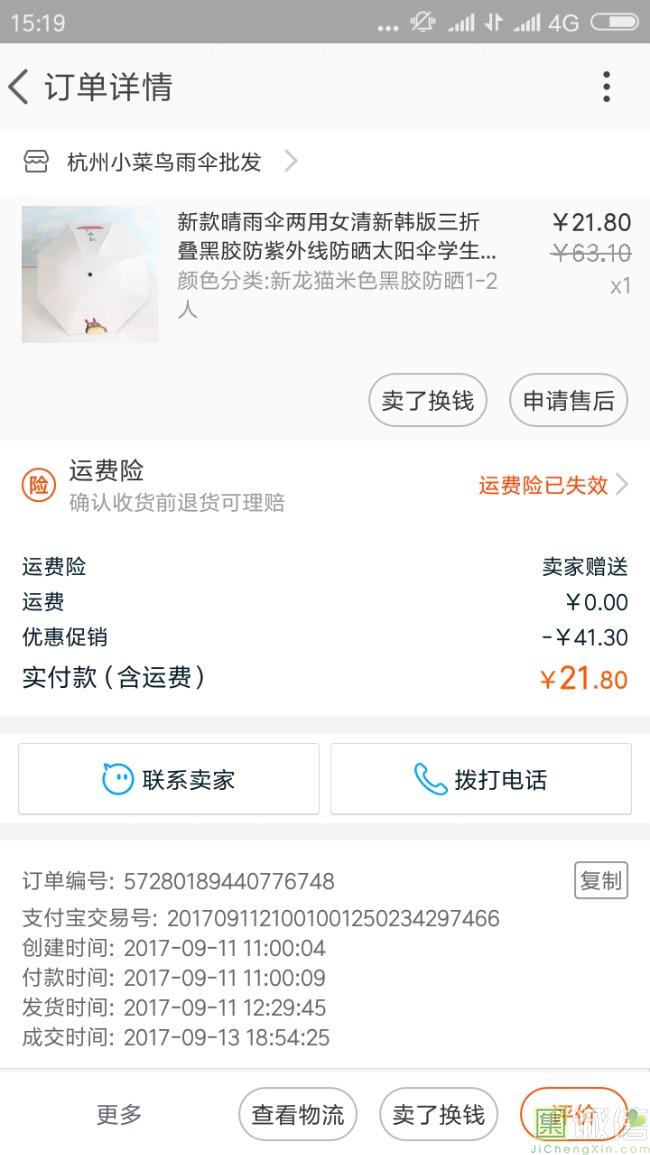Copy the order number with 复制
This screenshot has height=1155, width=650.
point(601,880)
